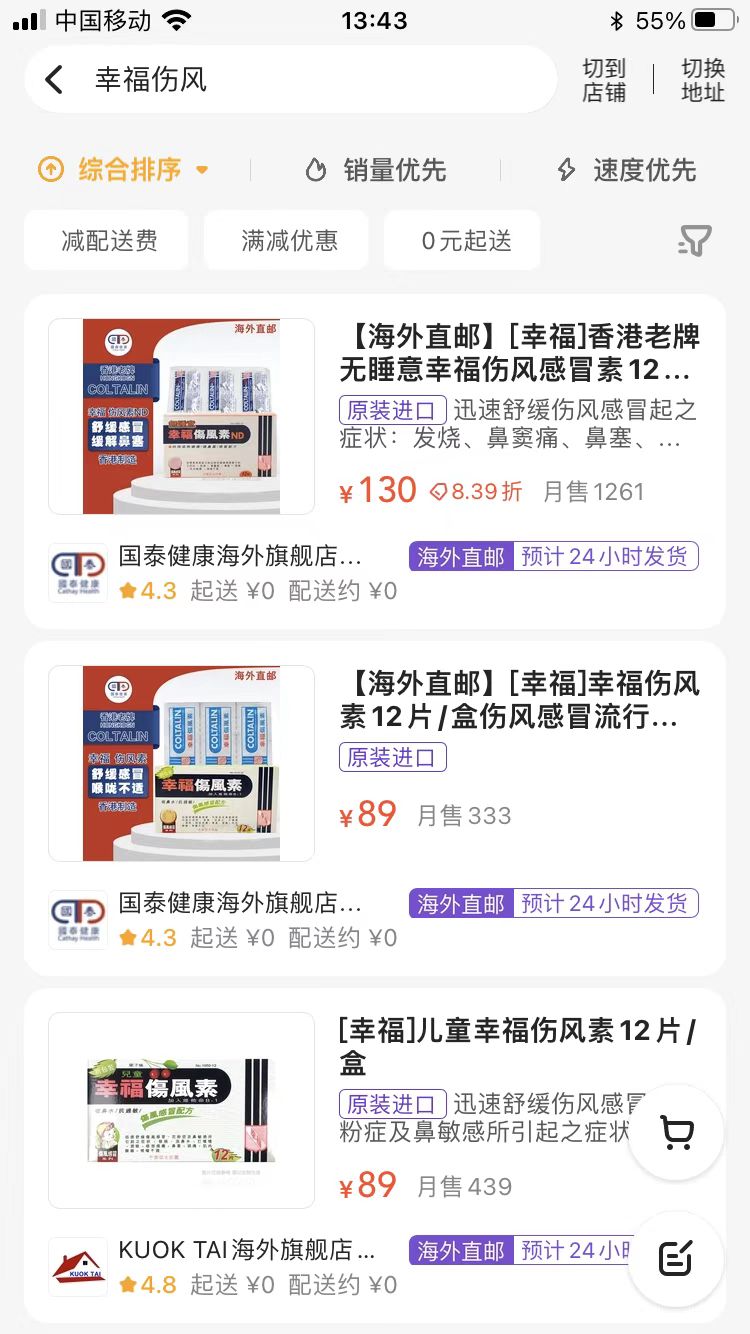View the 幸福伤风素 12片 product with 月售333
750x1334 pixels.
(518, 701)
